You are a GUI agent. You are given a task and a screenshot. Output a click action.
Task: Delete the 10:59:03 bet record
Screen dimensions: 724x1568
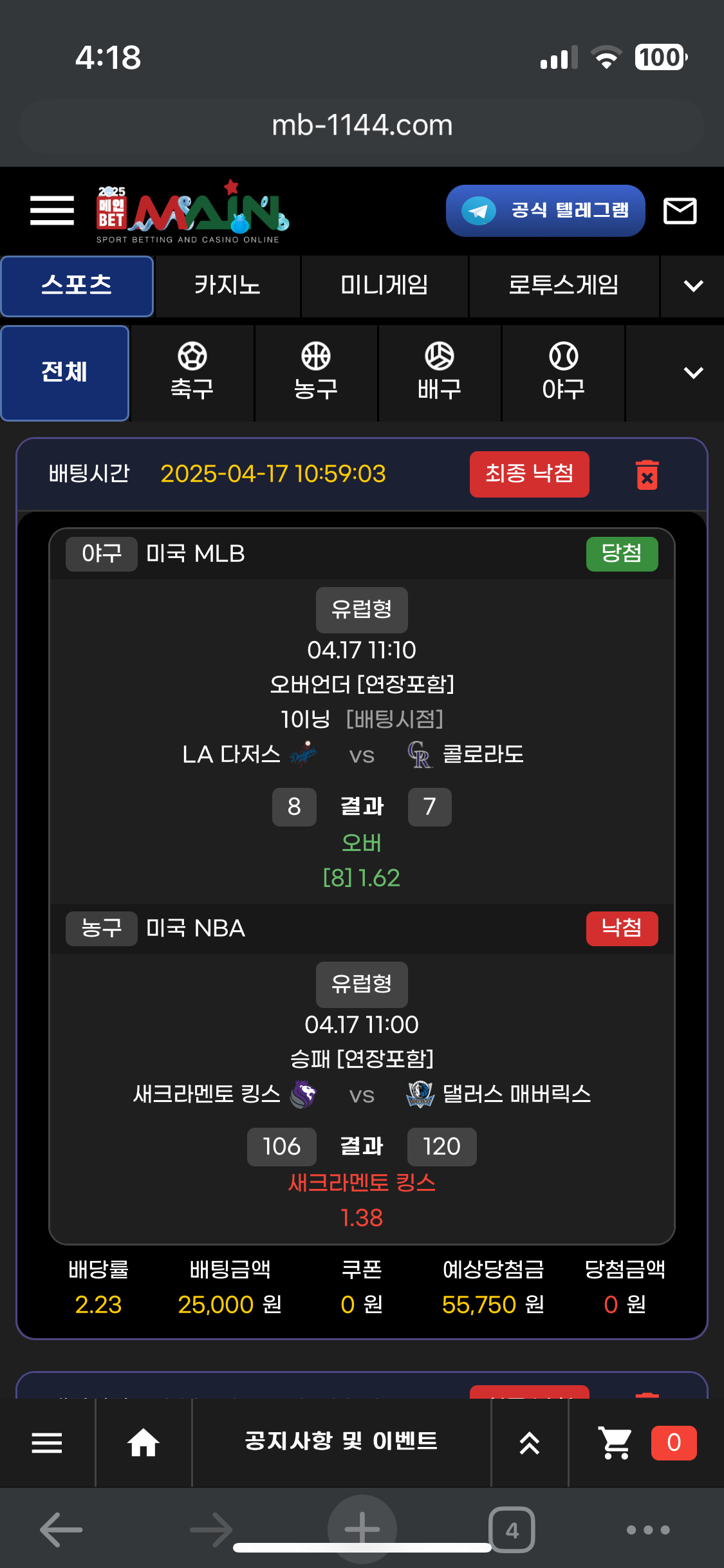[x=647, y=475]
